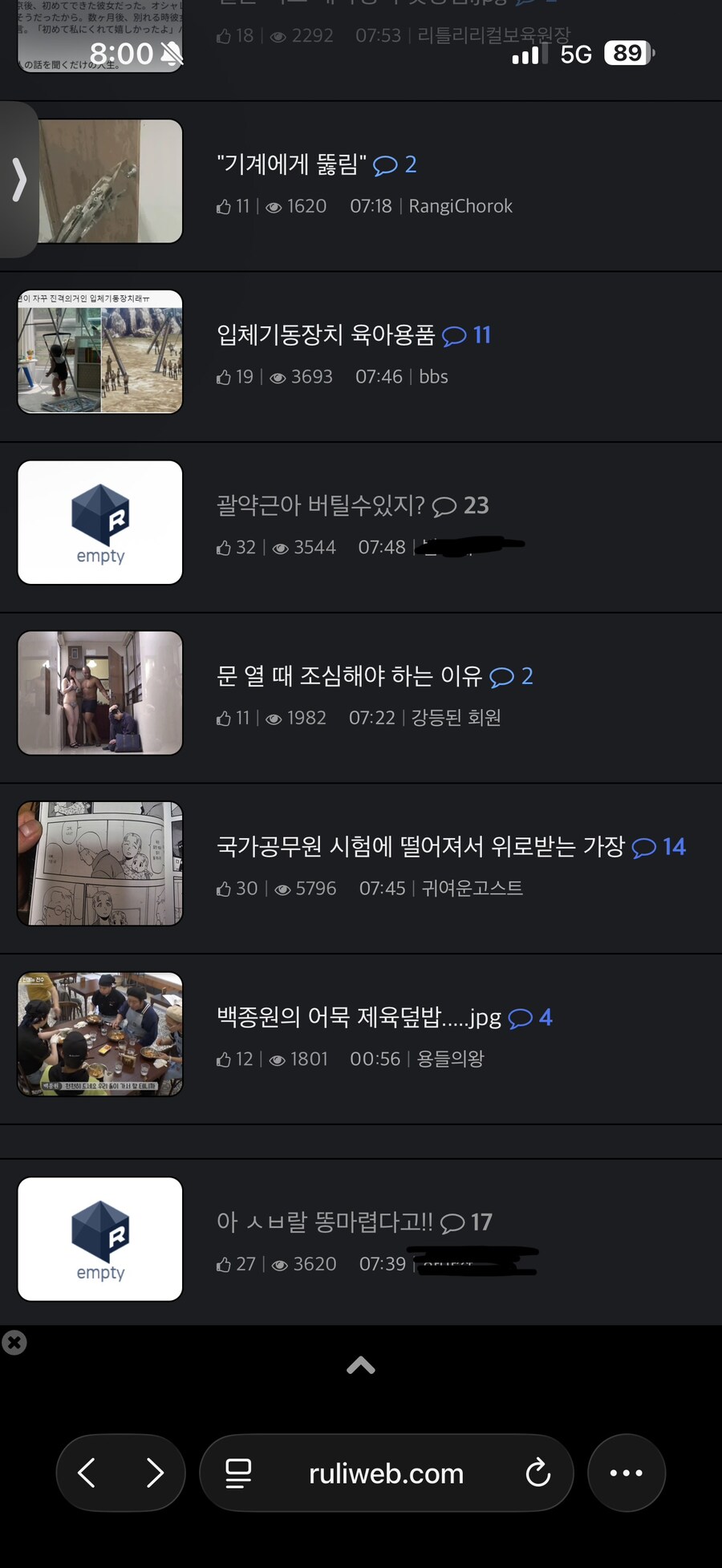Reload the current page
This screenshot has height=1568, width=722.
(x=537, y=1473)
